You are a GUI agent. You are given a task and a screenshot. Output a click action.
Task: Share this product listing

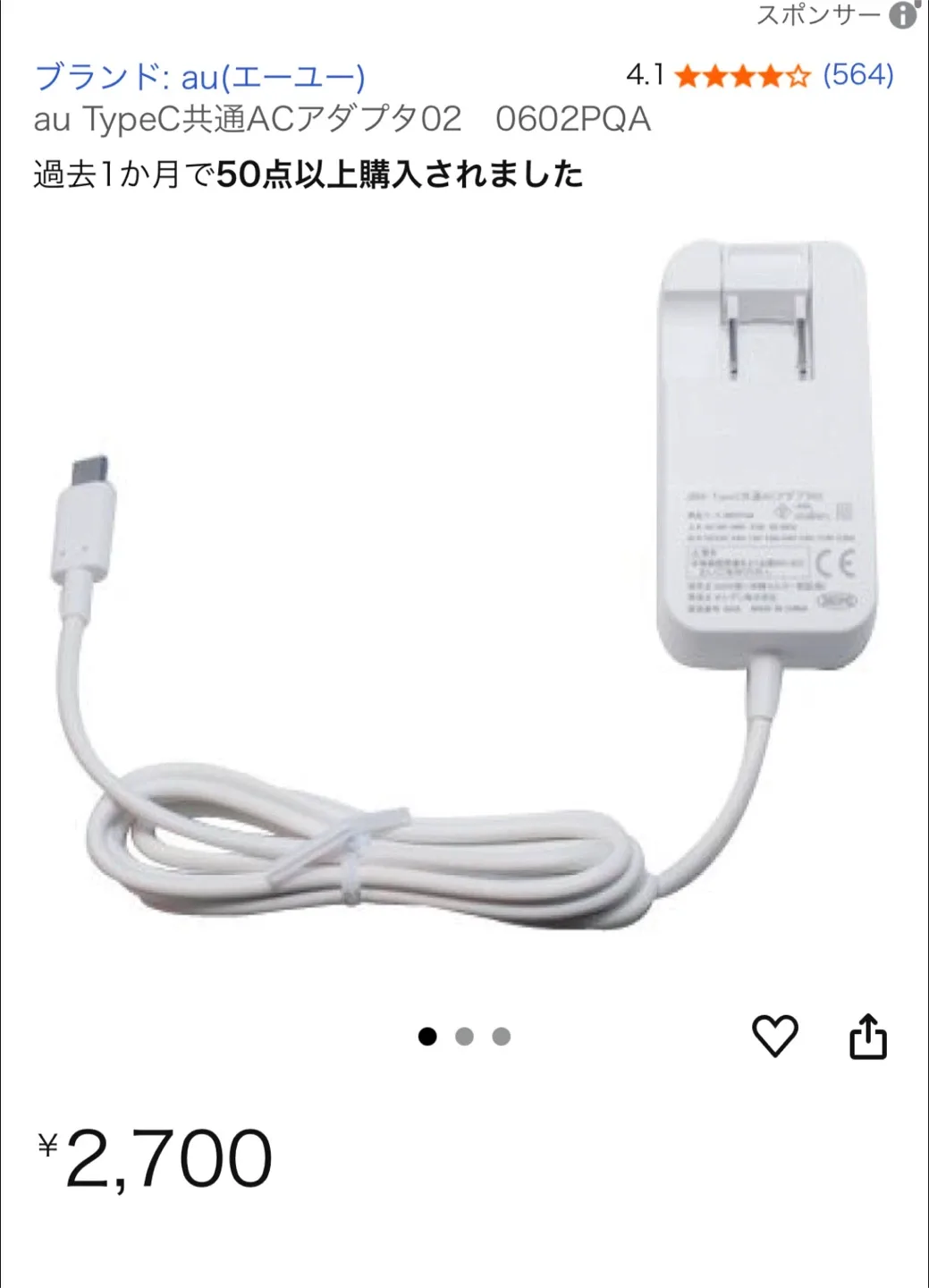click(867, 1037)
